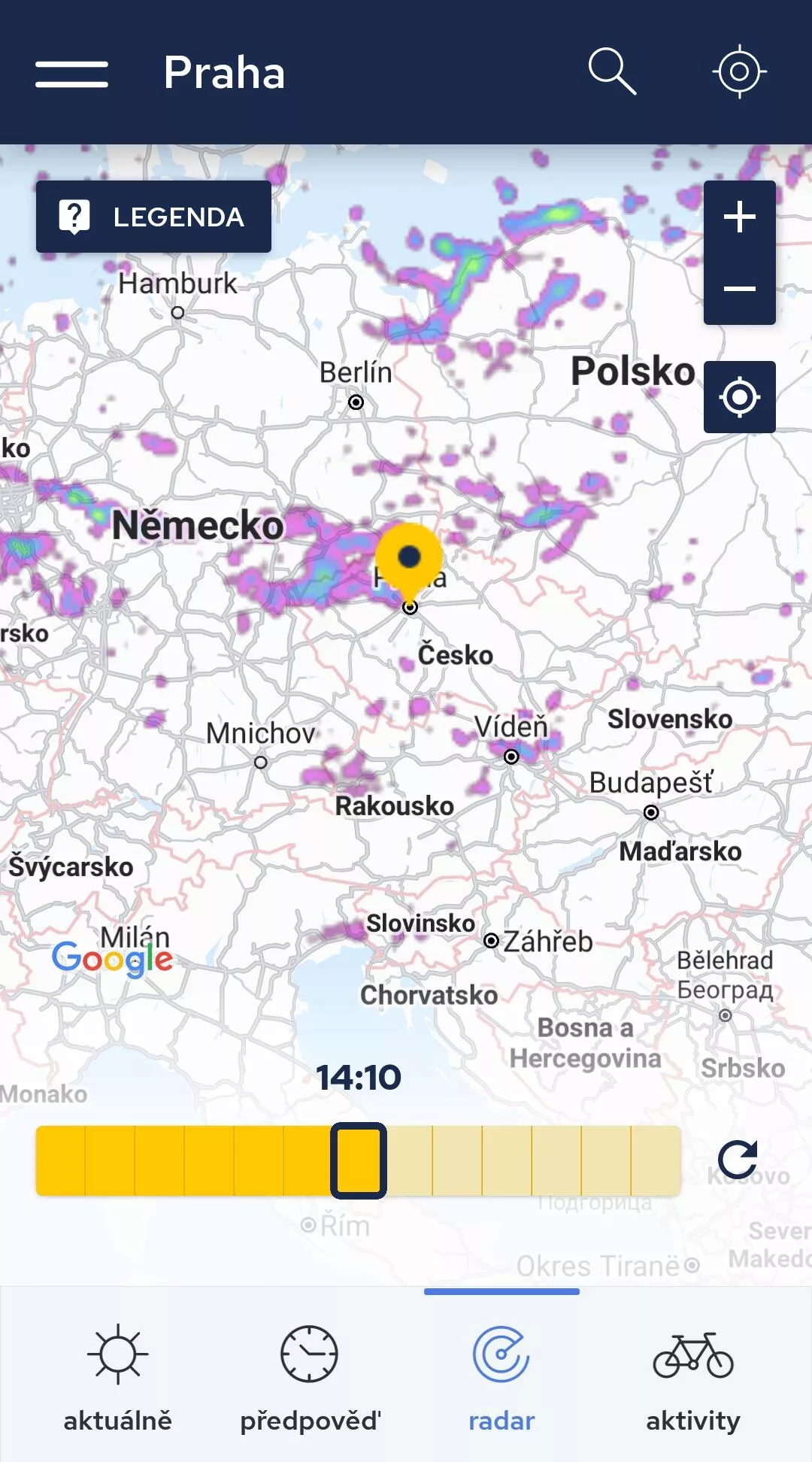Viewport: 812px width, 1462px height.
Task: Tap the yellow Praha map pin
Action: 409,562
